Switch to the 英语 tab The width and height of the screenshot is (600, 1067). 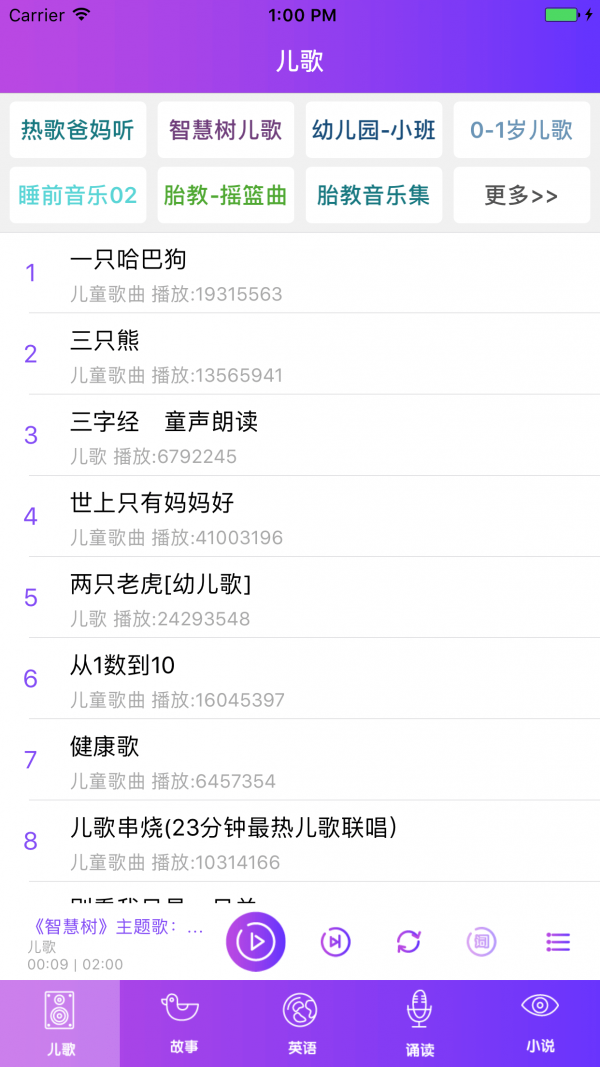300,1023
